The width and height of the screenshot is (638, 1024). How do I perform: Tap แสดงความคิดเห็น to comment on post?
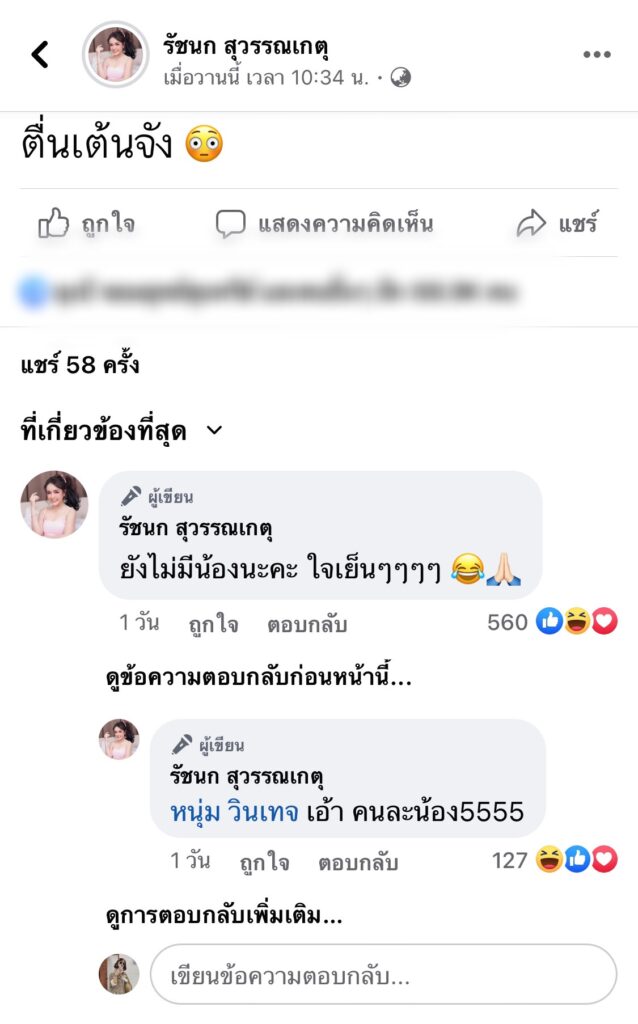click(325, 224)
